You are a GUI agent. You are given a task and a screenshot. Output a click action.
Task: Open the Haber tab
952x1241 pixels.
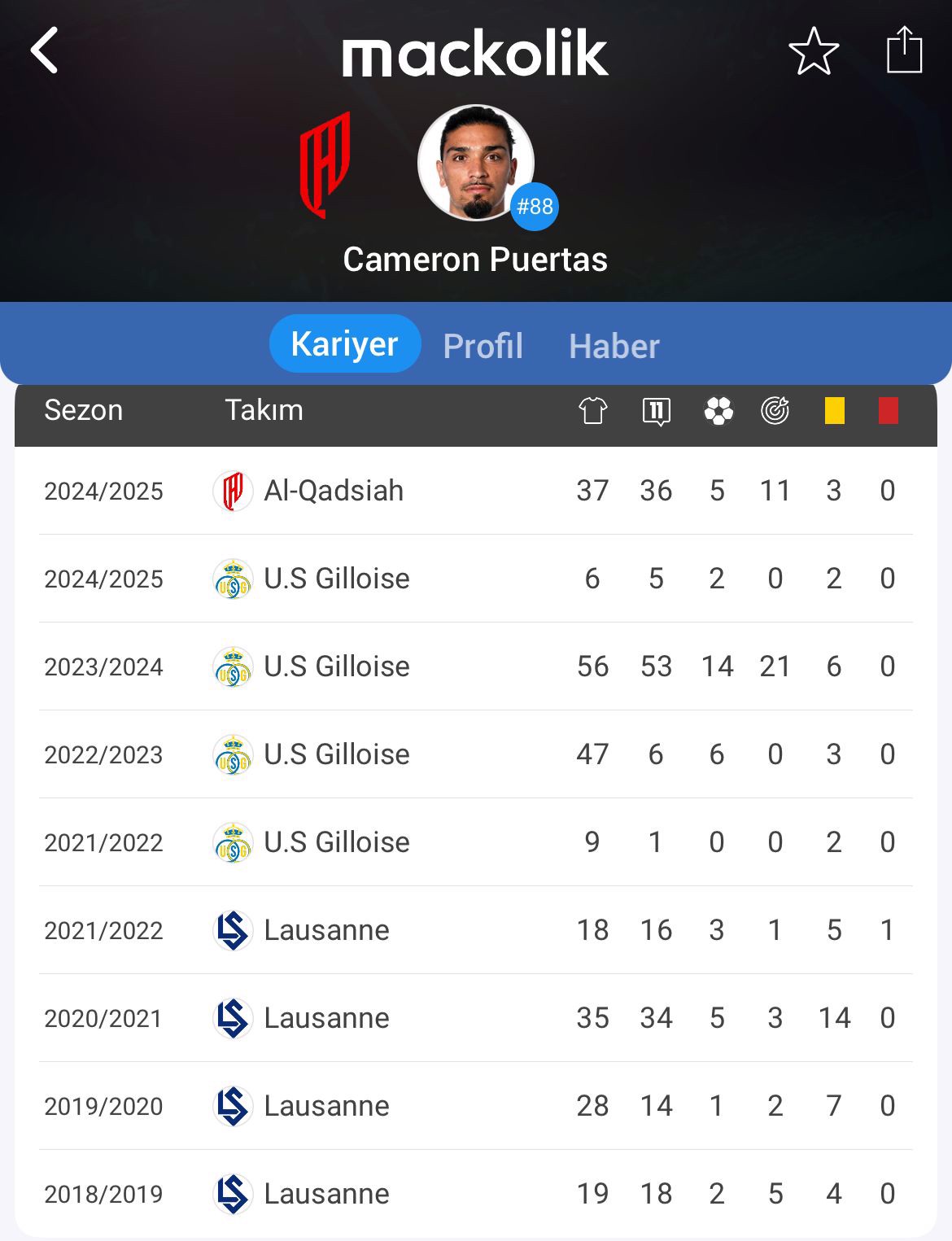pyautogui.click(x=614, y=346)
